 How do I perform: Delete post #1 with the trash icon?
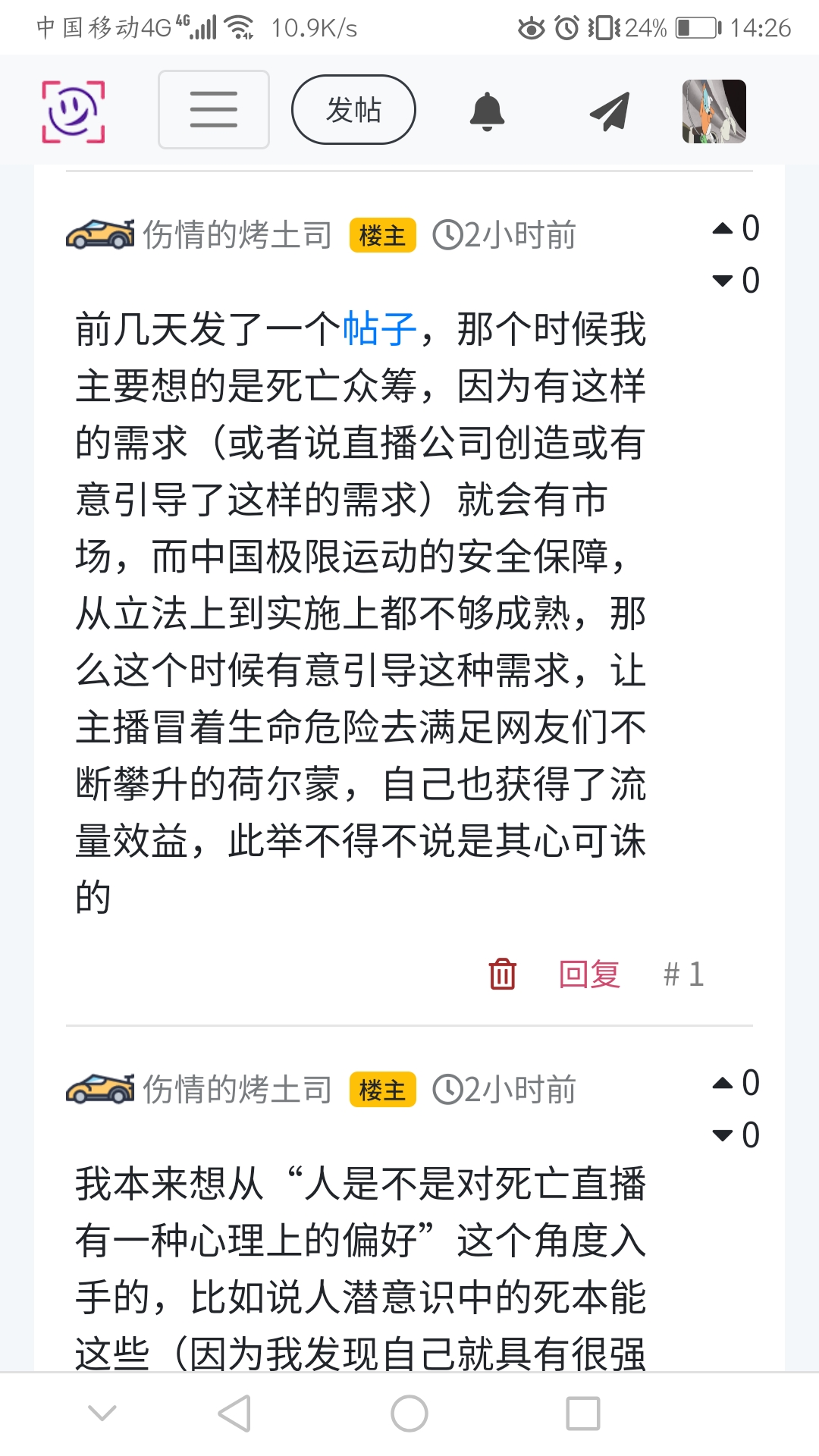tap(502, 974)
